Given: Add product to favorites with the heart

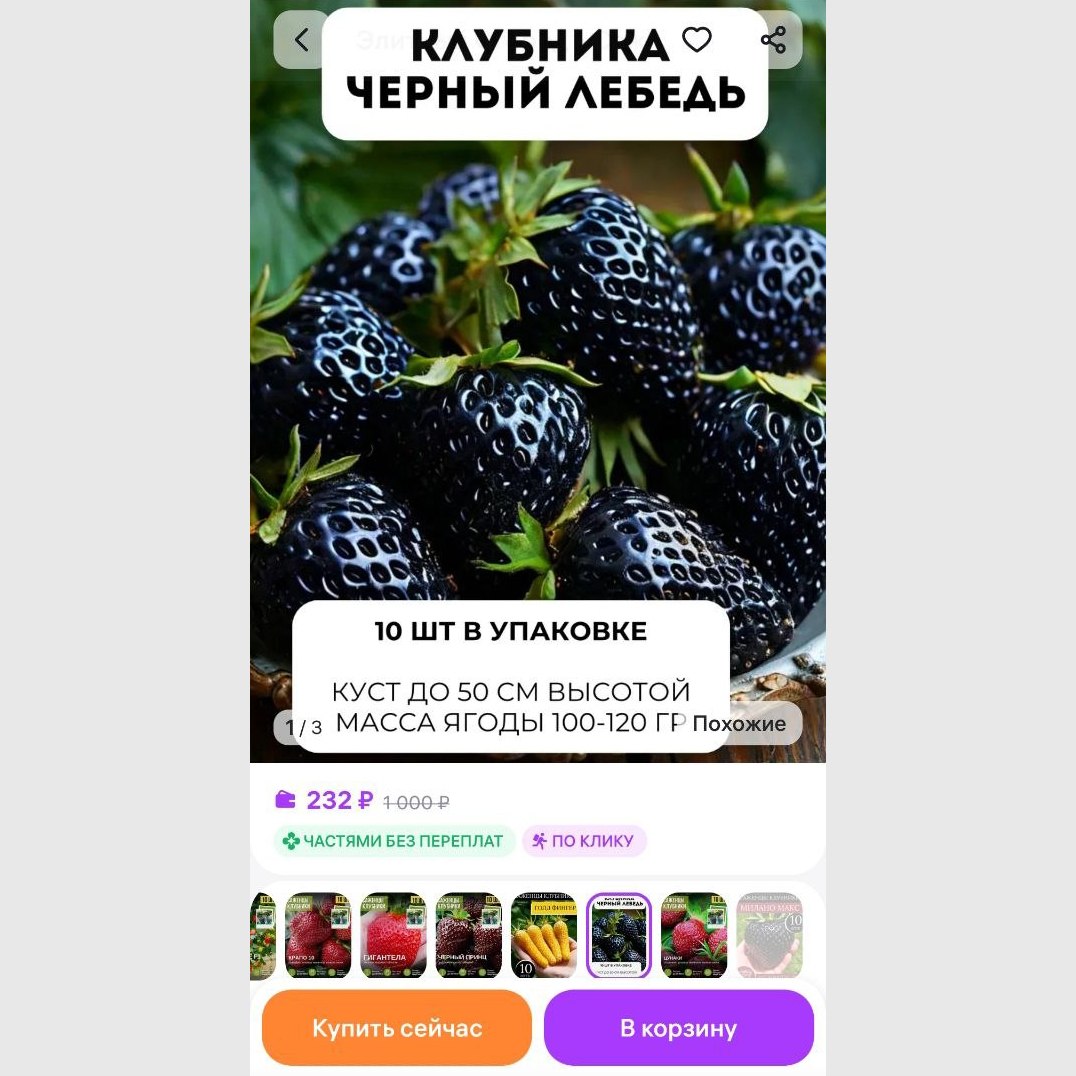Looking at the screenshot, I should tap(696, 40).
